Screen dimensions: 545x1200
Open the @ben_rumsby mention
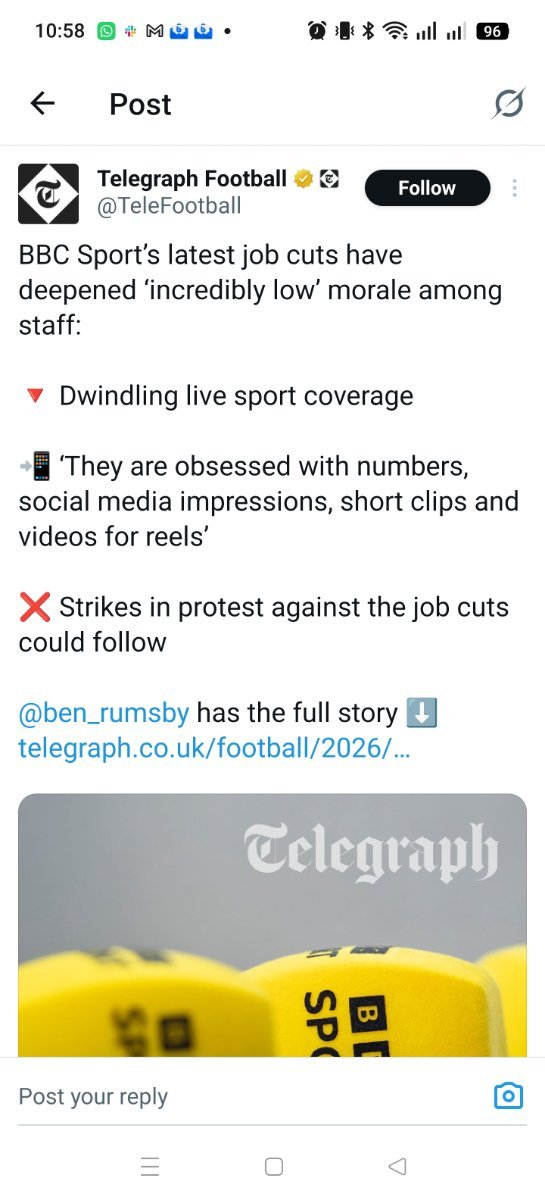(x=104, y=713)
